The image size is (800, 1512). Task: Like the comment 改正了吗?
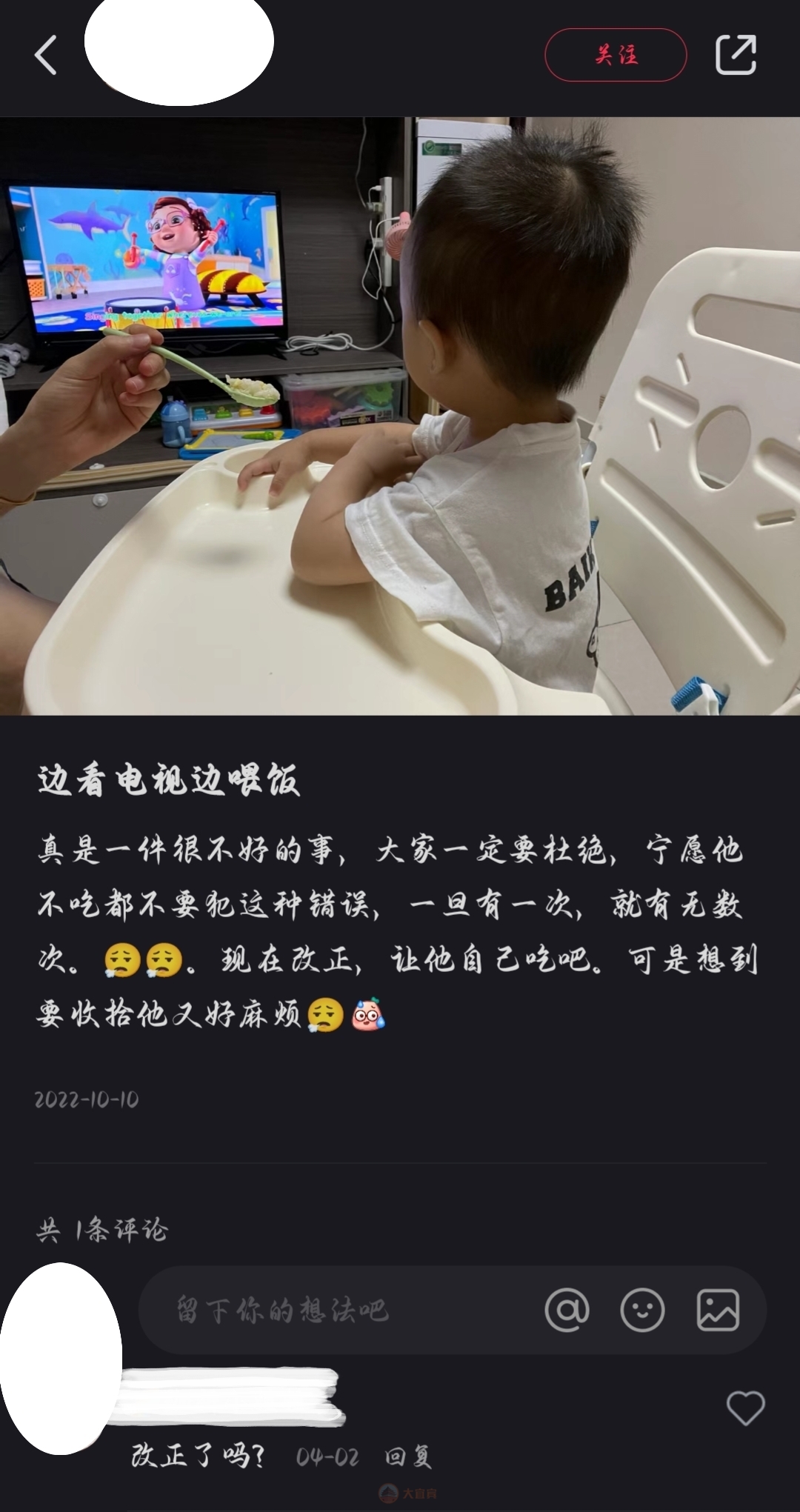click(x=745, y=1408)
